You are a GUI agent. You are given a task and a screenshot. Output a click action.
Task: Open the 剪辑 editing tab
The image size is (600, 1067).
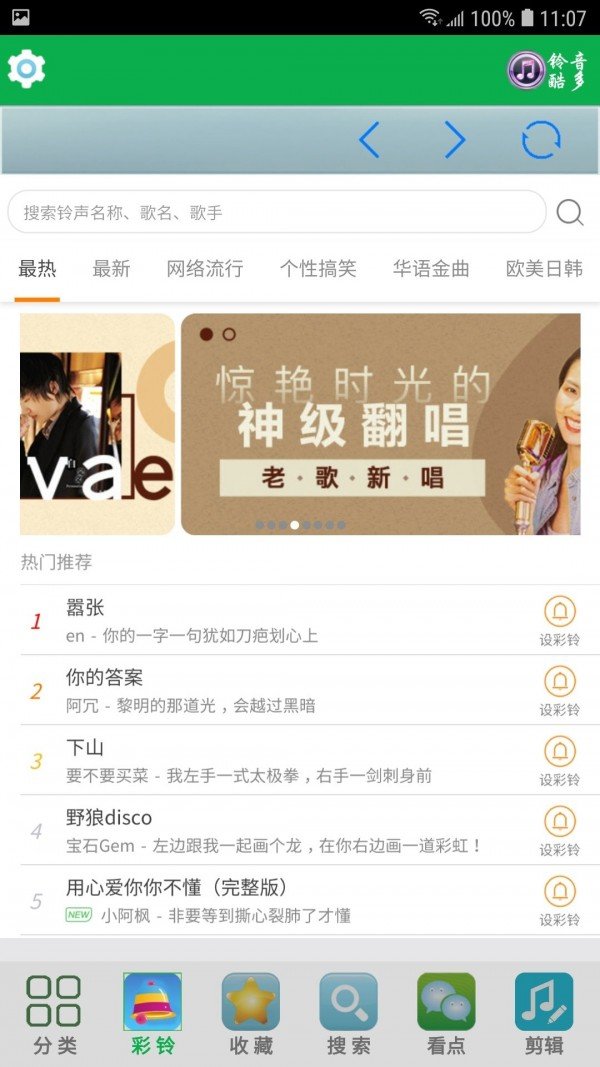click(544, 1015)
